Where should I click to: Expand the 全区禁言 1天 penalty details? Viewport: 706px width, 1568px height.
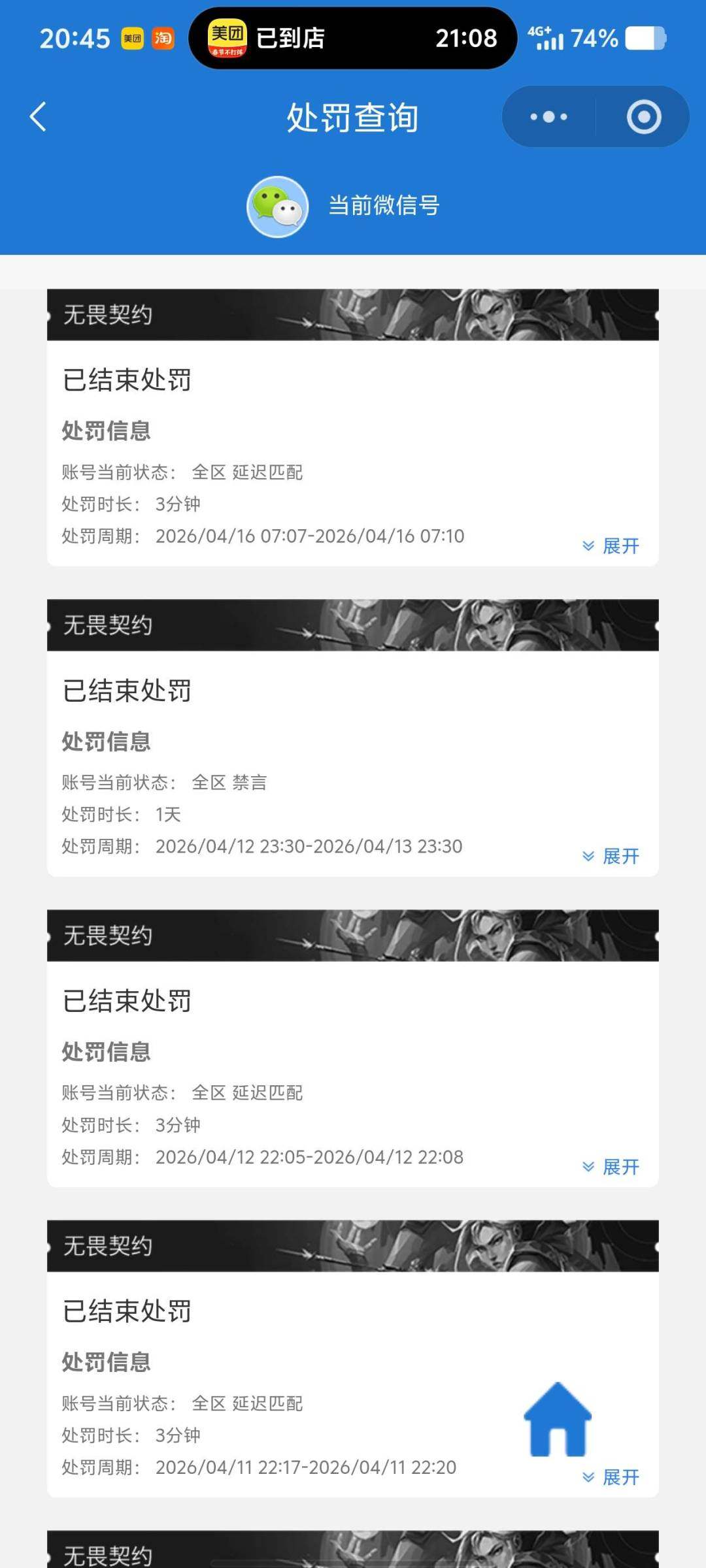pyautogui.click(x=609, y=857)
